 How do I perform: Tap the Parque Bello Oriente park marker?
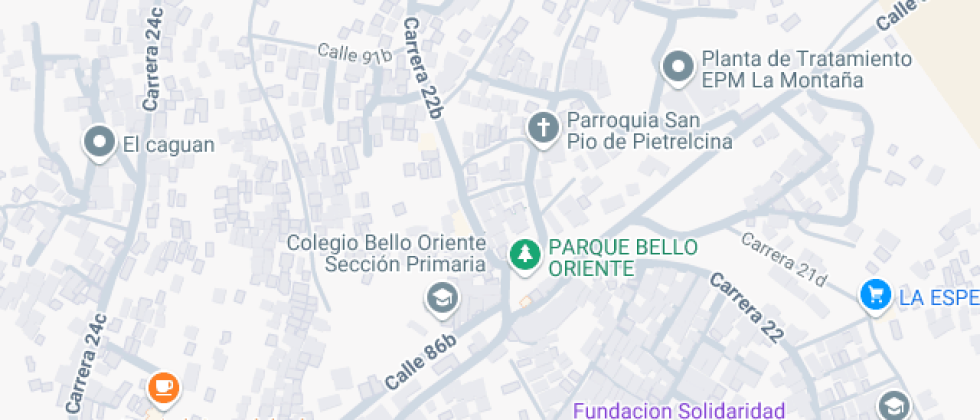pyautogui.click(x=523, y=255)
